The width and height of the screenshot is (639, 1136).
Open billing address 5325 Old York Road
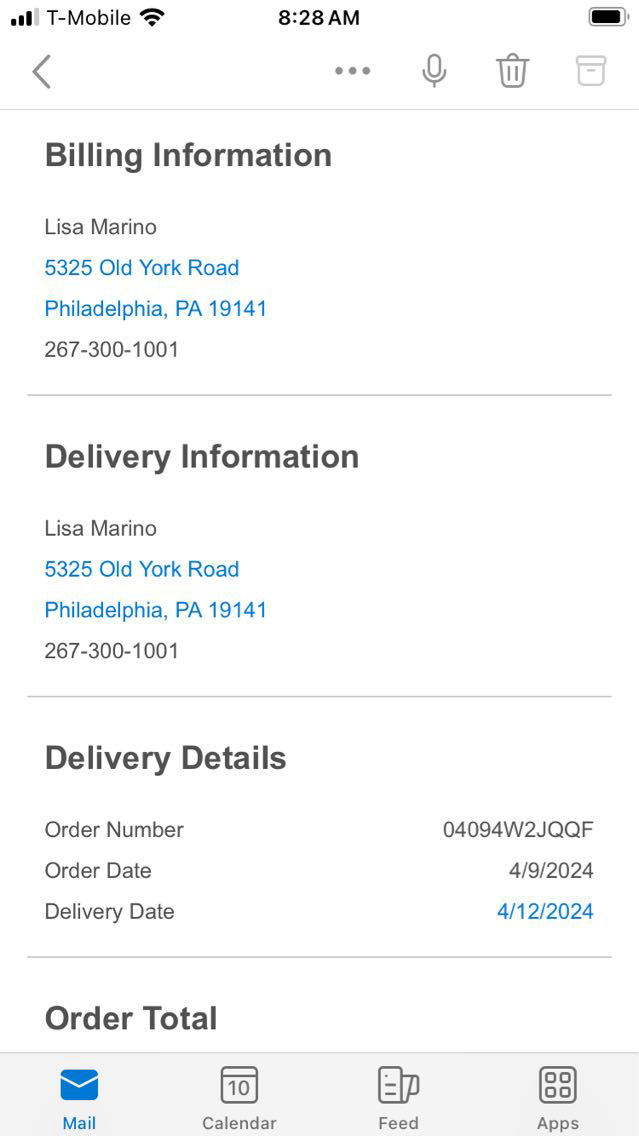point(142,268)
